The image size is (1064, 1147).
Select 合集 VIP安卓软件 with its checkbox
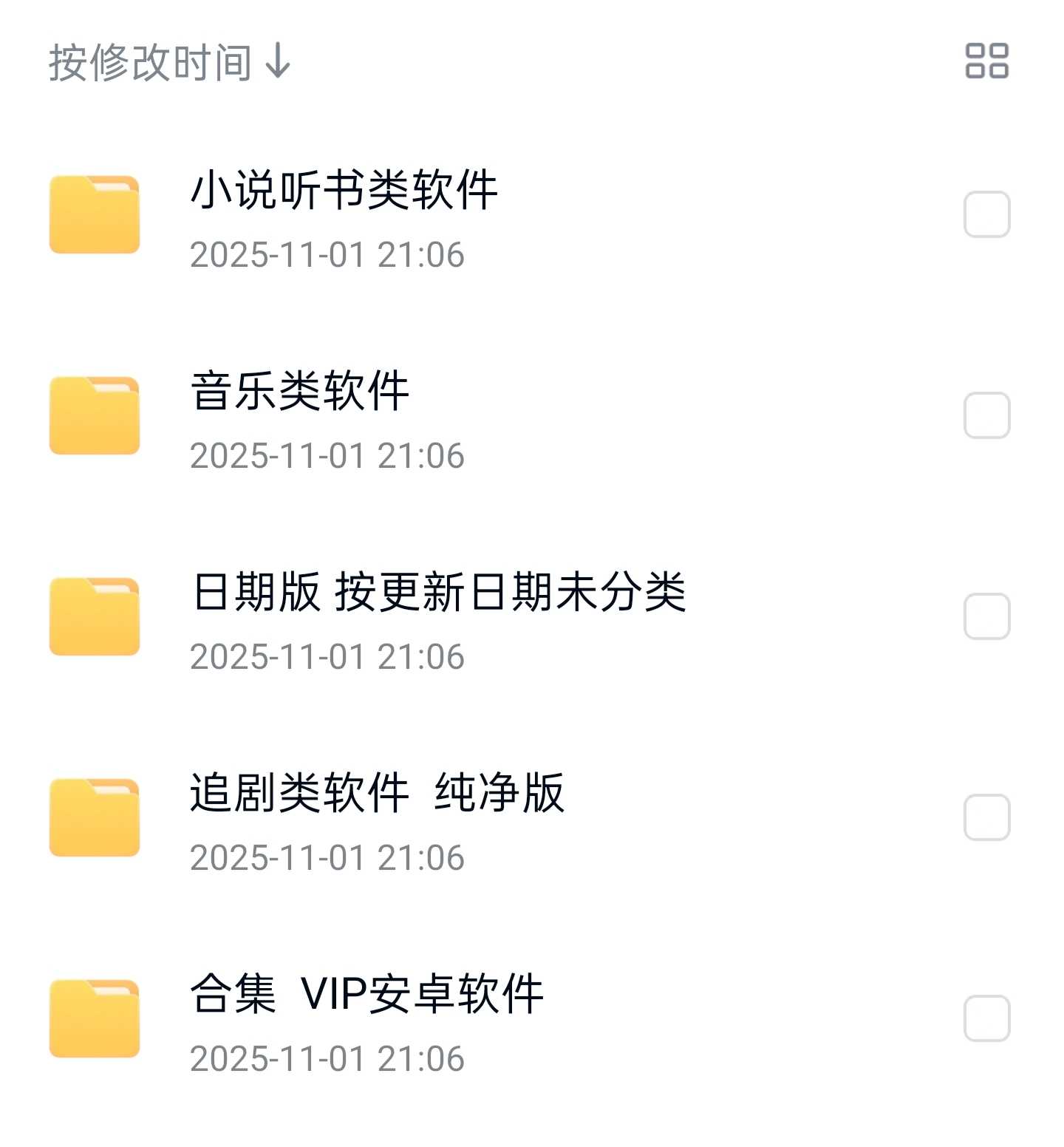(986, 1018)
